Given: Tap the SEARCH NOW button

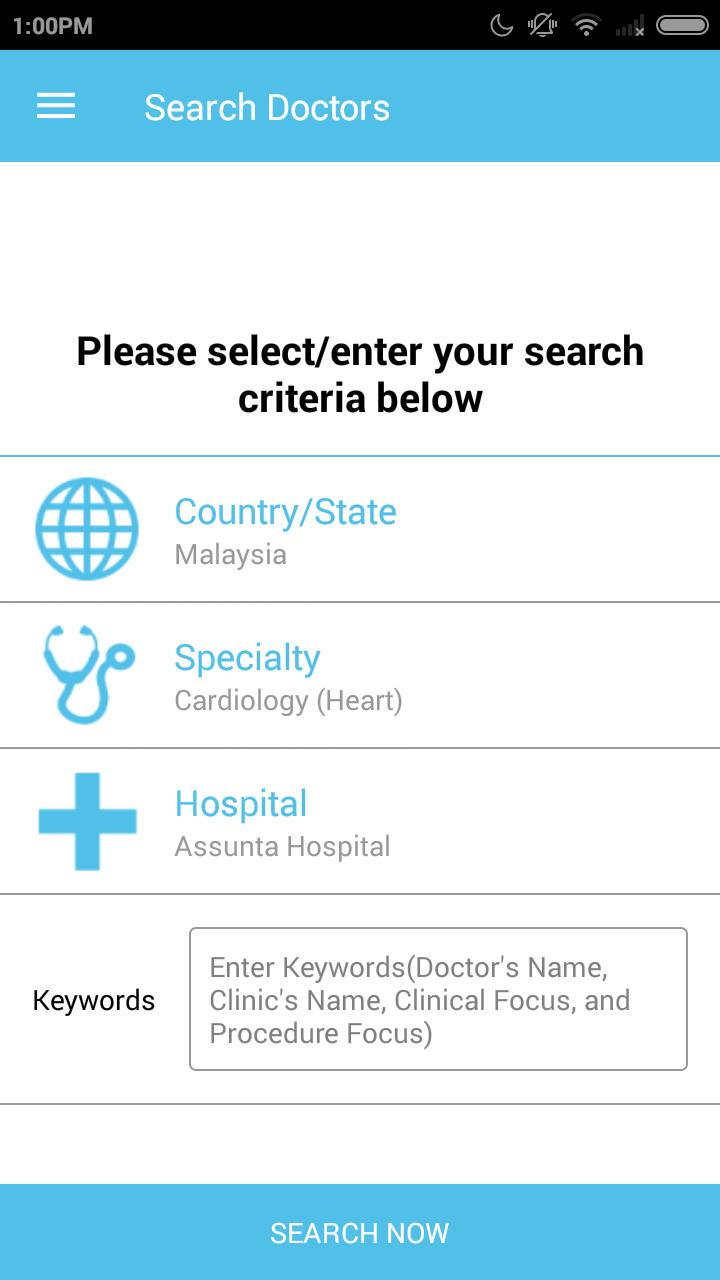Looking at the screenshot, I should pos(360,1232).
